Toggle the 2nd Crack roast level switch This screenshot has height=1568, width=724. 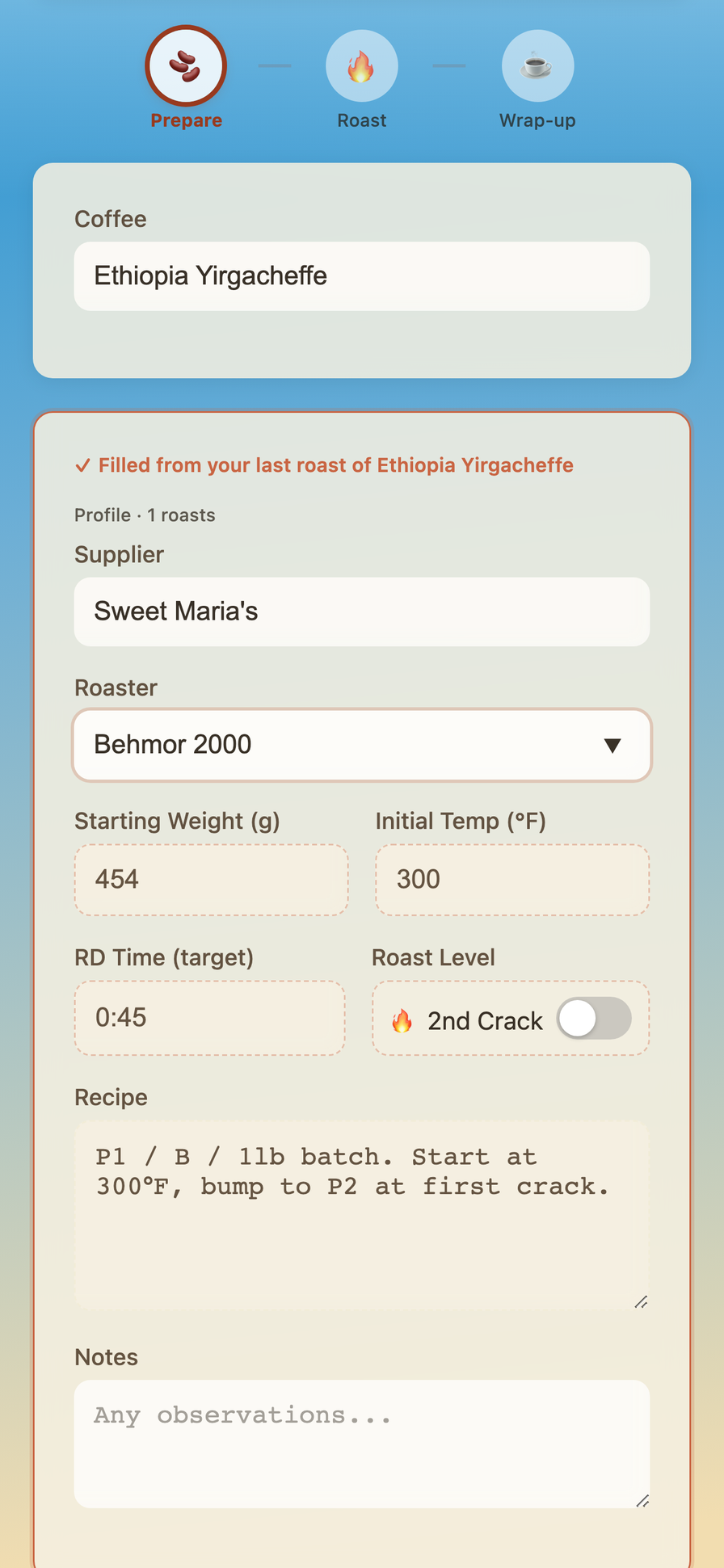point(596,1018)
